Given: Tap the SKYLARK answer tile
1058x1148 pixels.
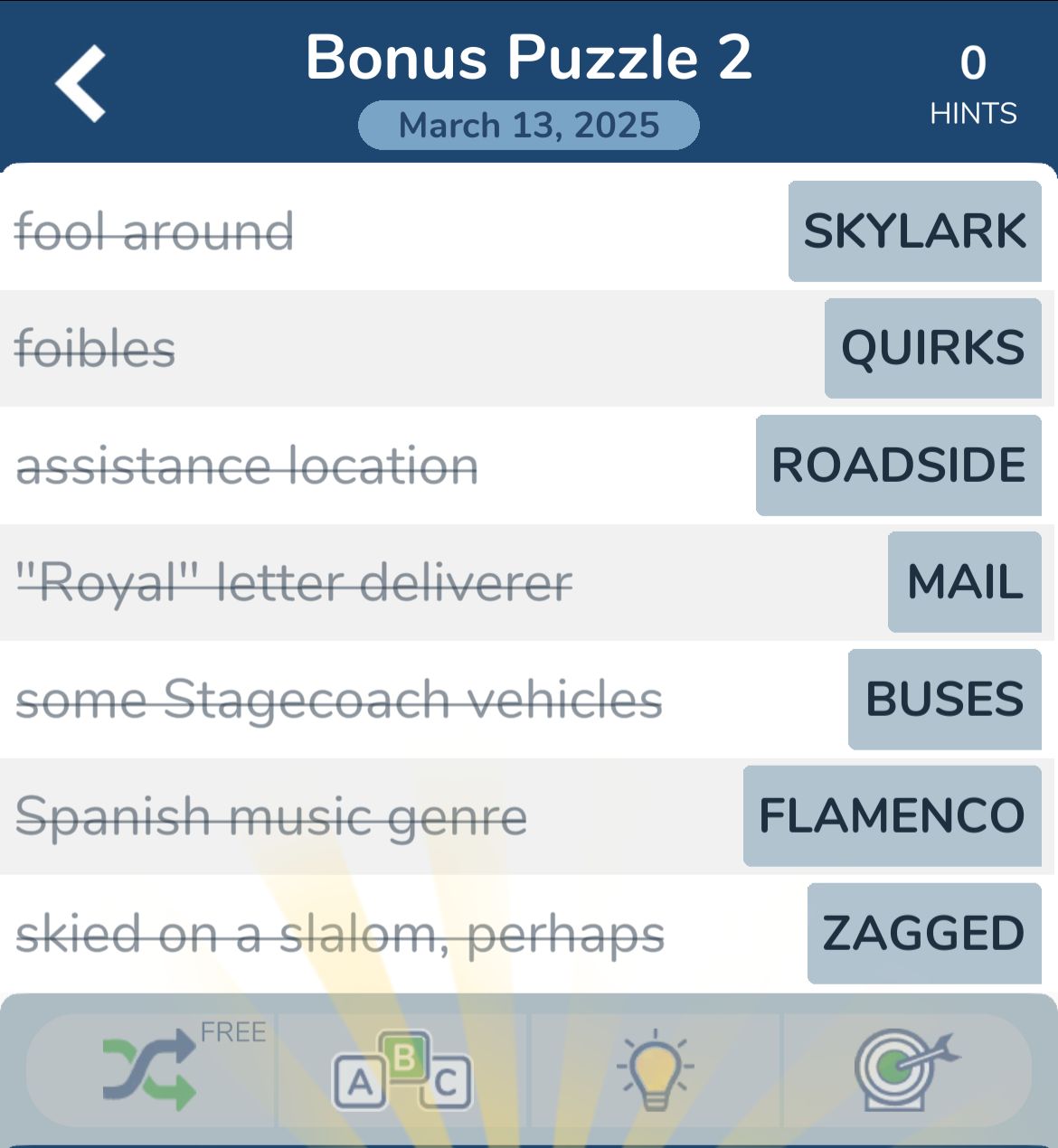Looking at the screenshot, I should click(914, 231).
